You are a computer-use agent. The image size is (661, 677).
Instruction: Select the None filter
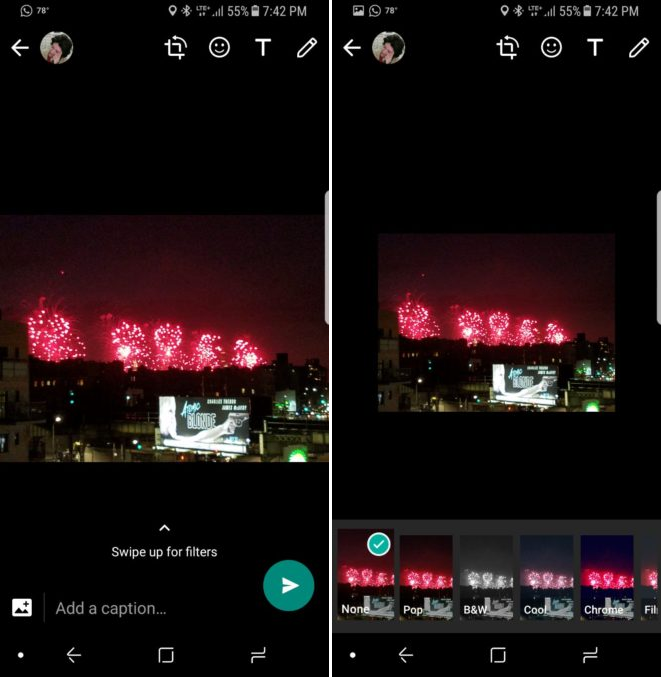pyautogui.click(x=365, y=577)
